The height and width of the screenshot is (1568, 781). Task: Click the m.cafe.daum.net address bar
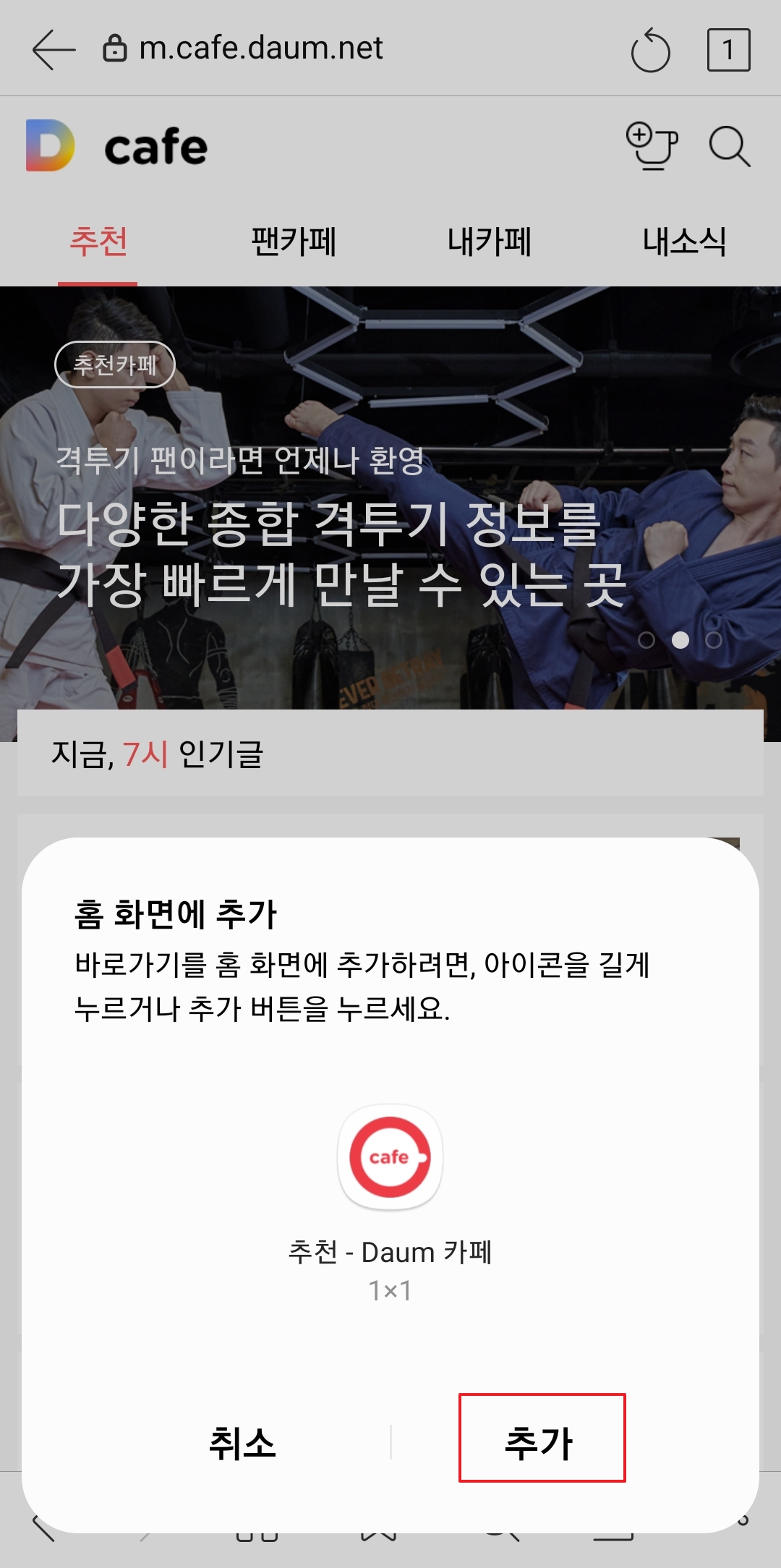point(260,48)
